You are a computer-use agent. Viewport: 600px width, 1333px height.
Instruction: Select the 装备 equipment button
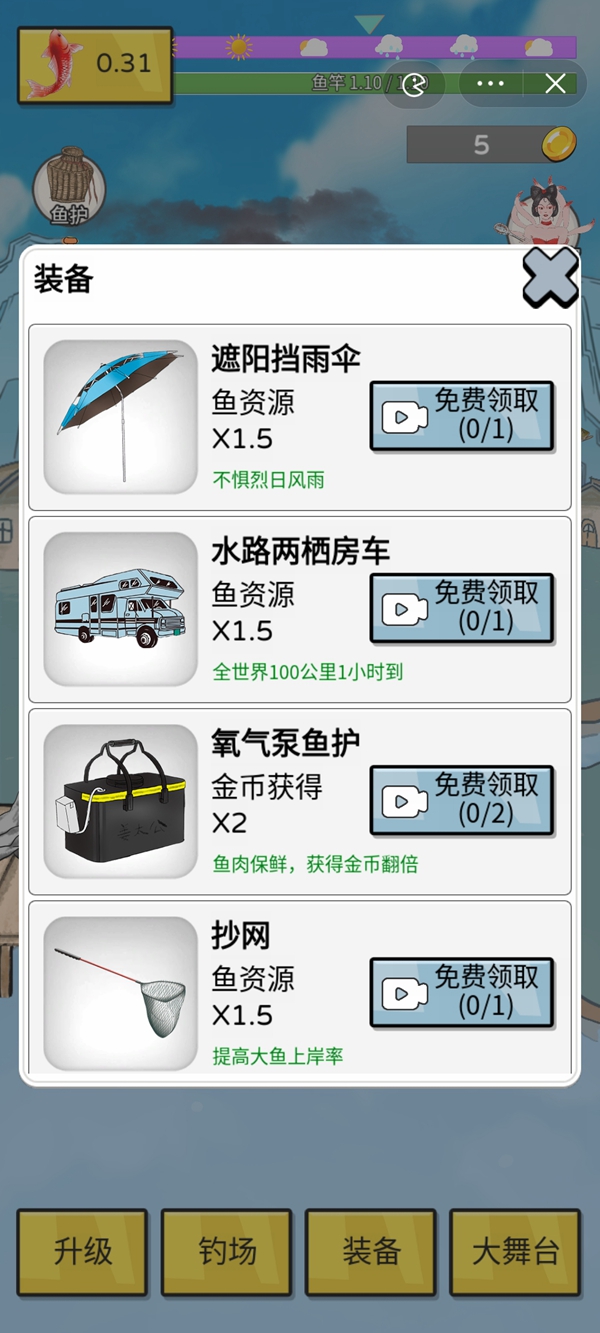tap(371, 1251)
